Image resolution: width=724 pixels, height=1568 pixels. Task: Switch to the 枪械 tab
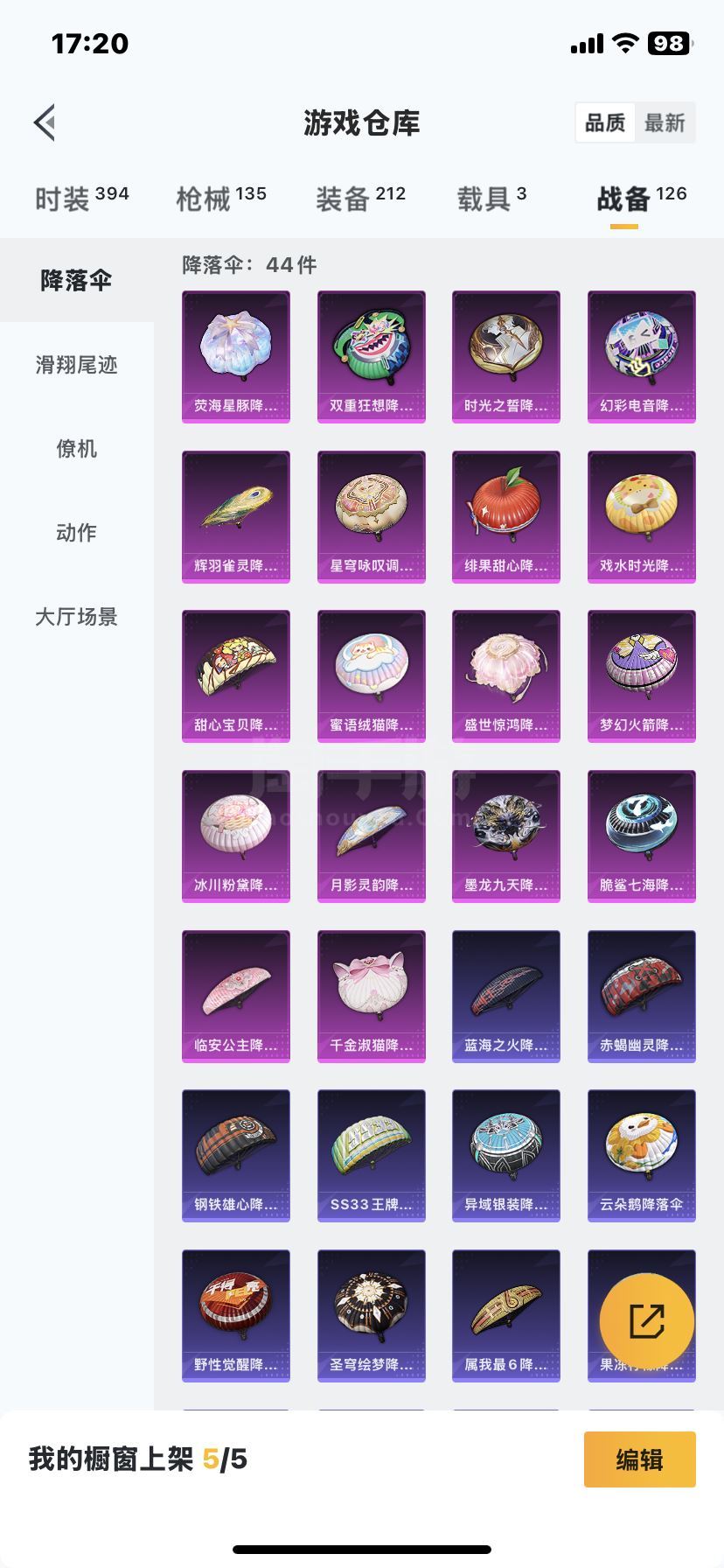click(220, 199)
